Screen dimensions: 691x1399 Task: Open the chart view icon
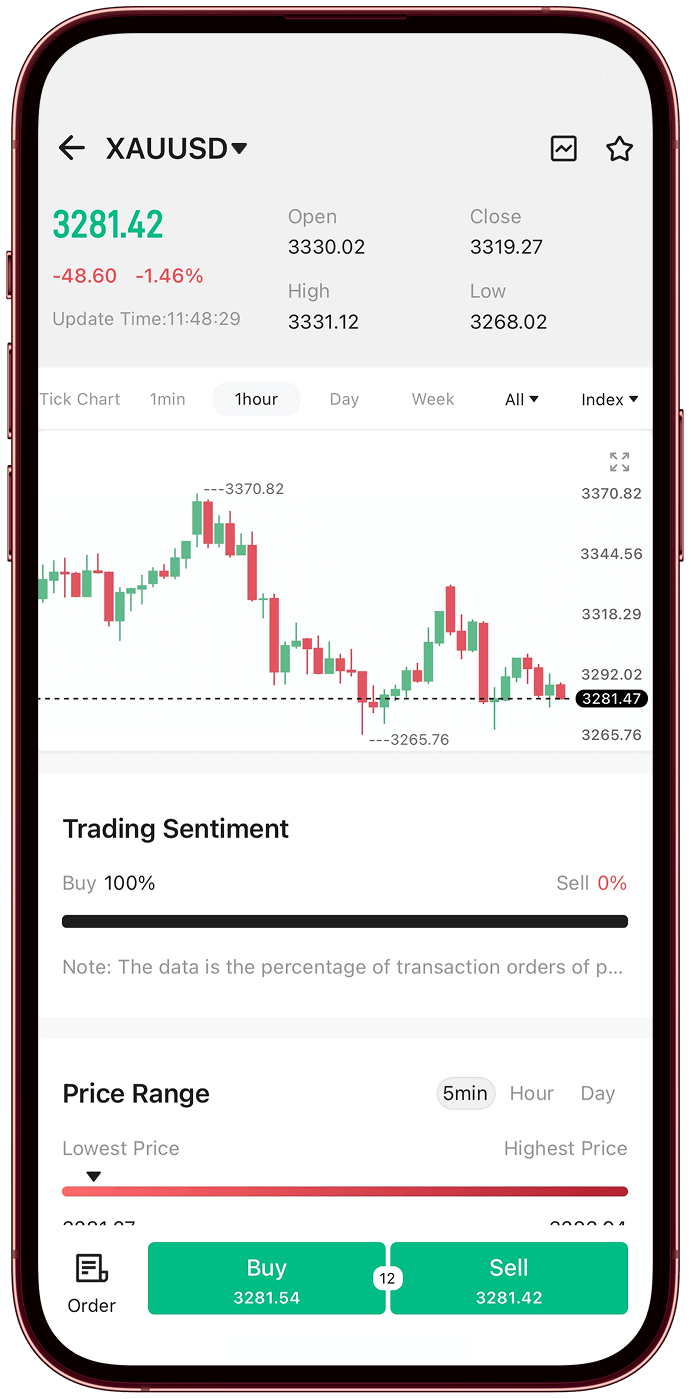click(x=564, y=149)
